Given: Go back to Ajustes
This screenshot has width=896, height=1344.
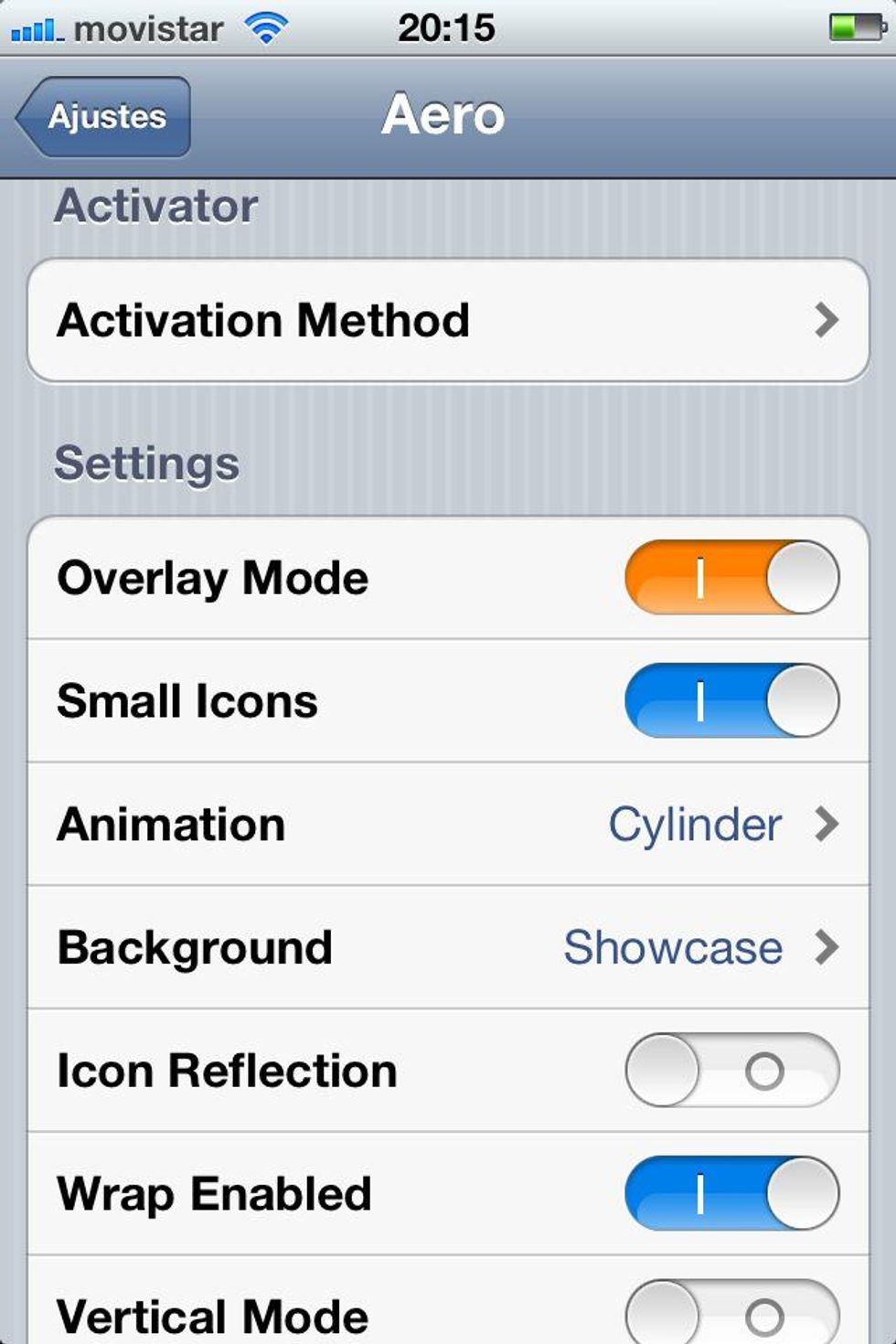Looking at the screenshot, I should [104, 117].
